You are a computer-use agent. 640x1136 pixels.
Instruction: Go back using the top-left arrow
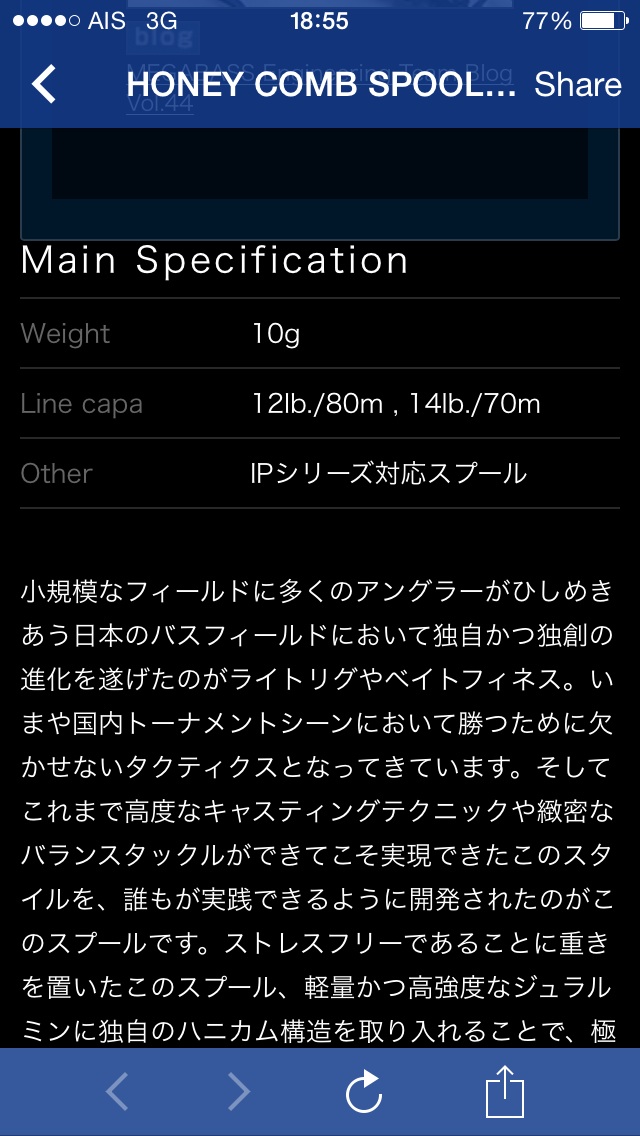45,85
